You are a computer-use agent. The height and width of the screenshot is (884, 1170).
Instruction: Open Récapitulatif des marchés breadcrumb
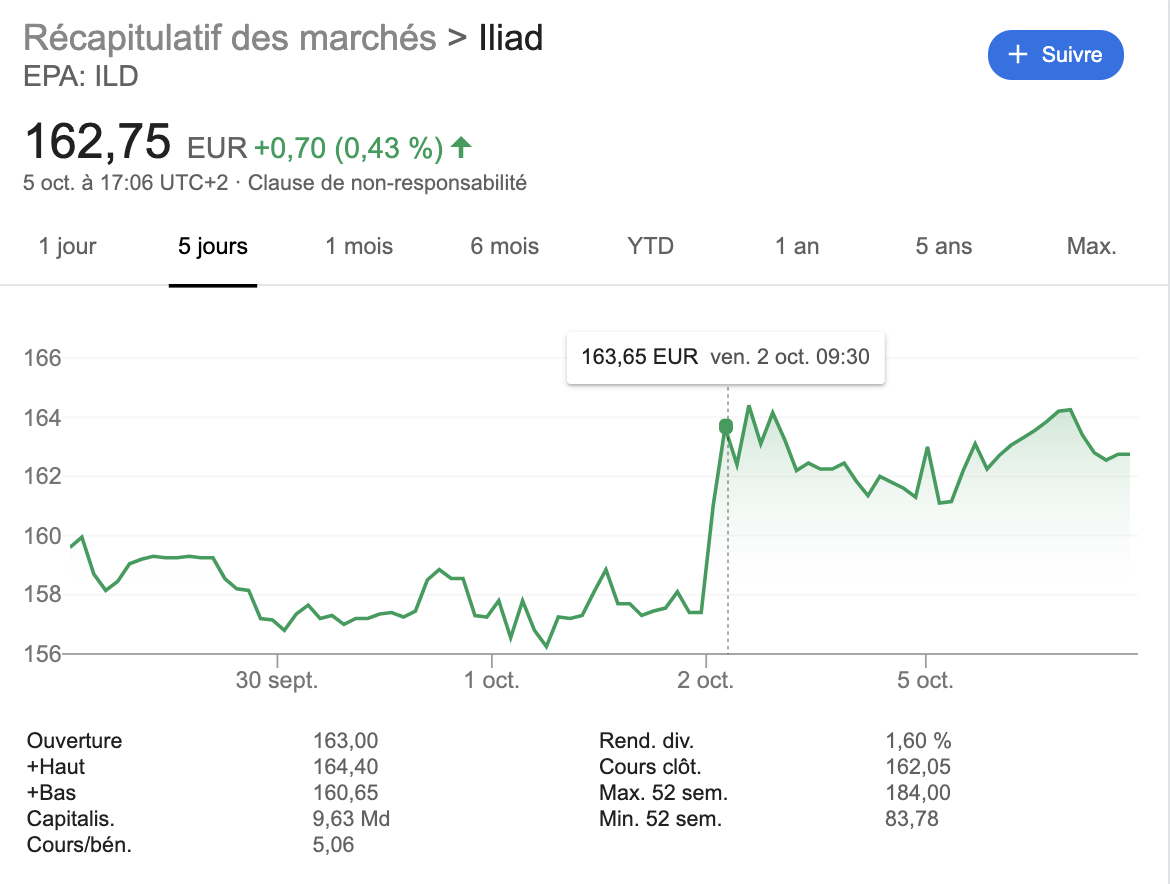[x=229, y=38]
